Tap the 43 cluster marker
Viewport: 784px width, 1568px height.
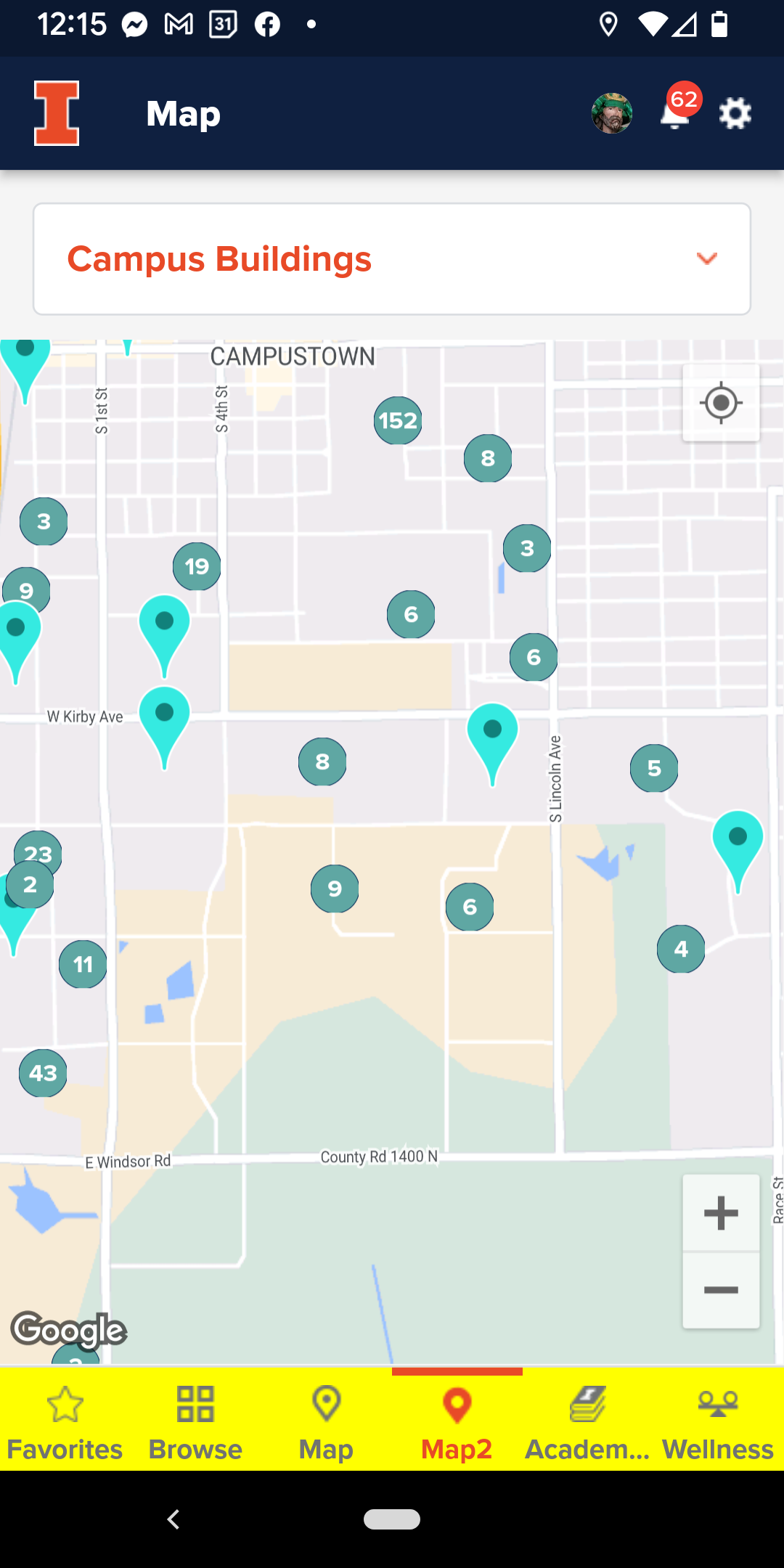point(43,1073)
